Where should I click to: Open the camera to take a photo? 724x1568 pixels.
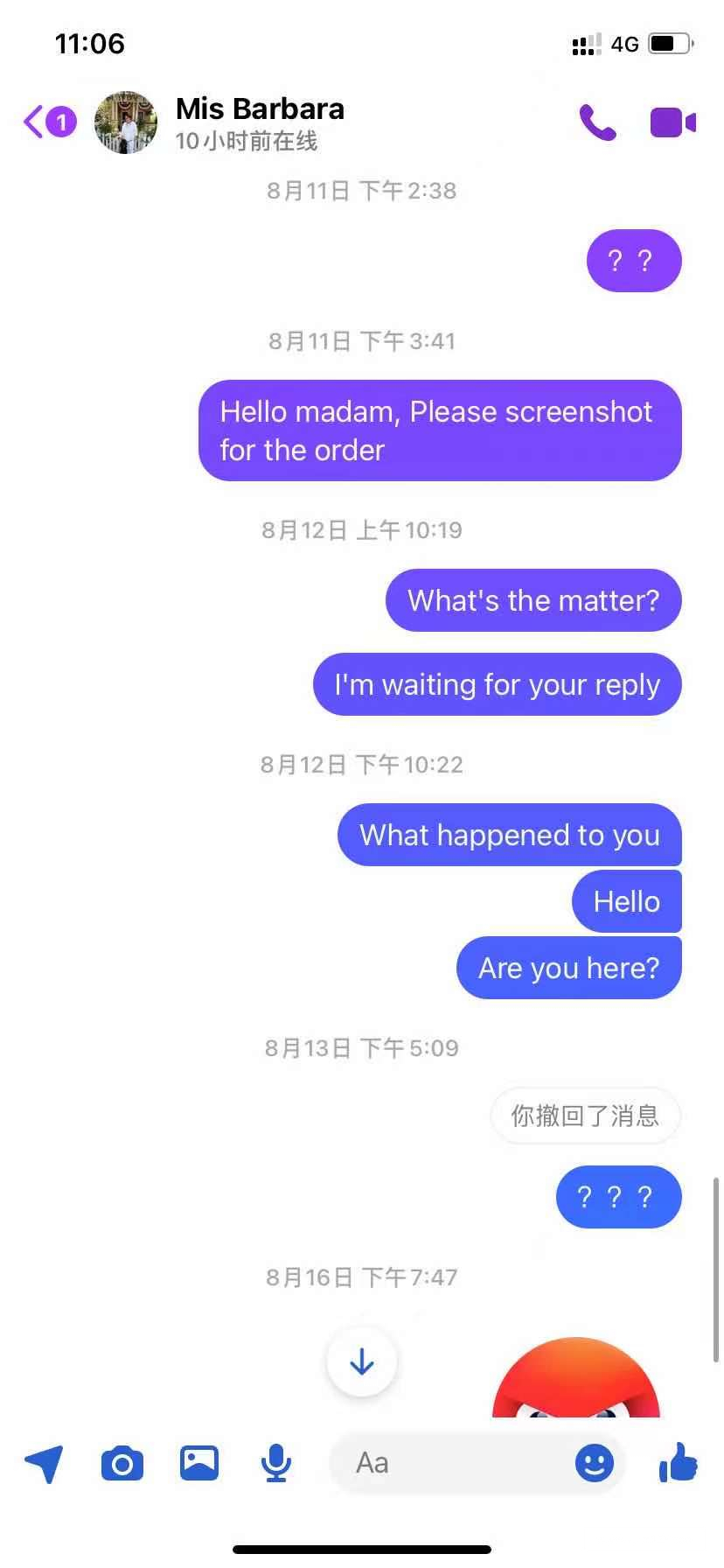tap(122, 1462)
